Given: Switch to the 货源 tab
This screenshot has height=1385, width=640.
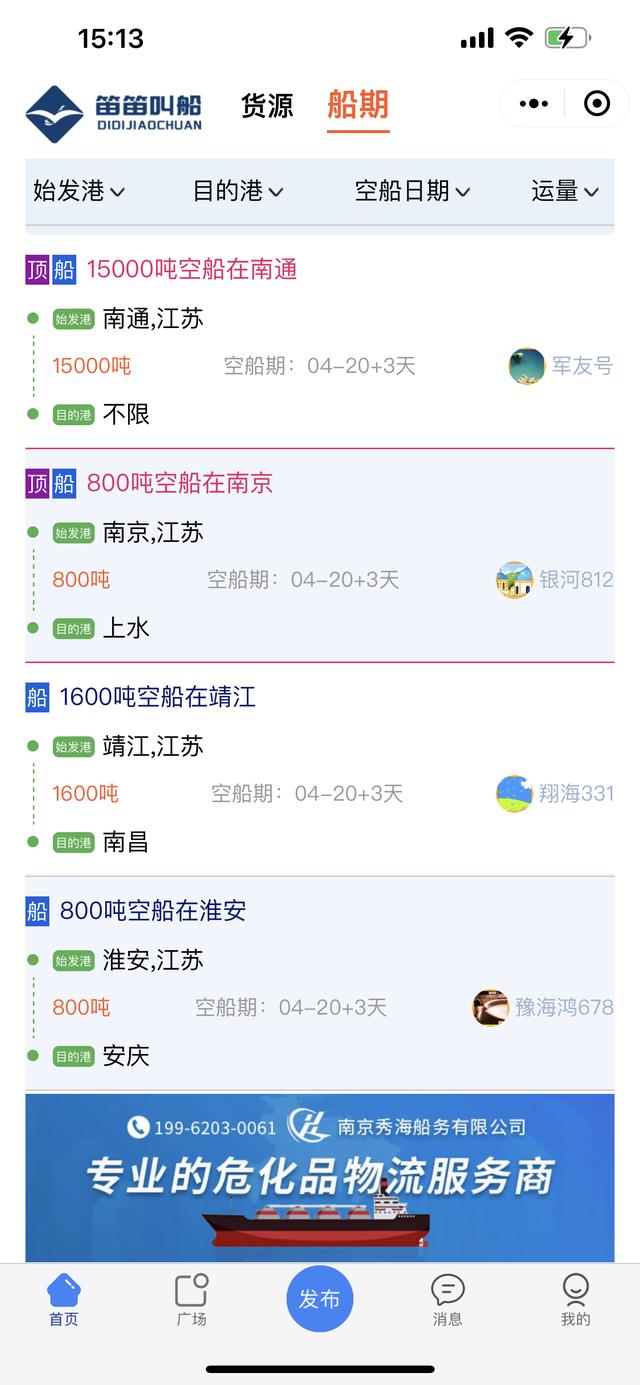Looking at the screenshot, I should point(267,105).
